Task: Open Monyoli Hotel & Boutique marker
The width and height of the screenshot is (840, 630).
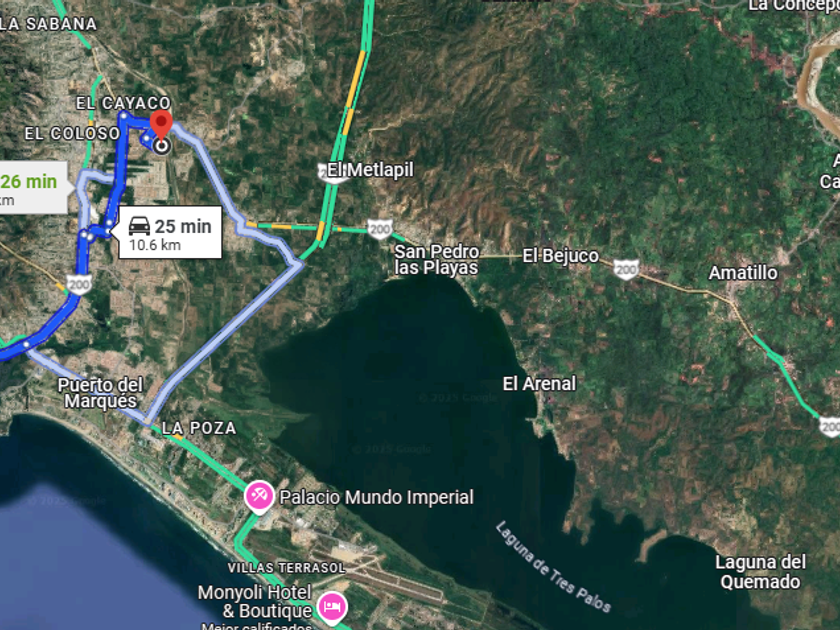Action: tap(332, 608)
